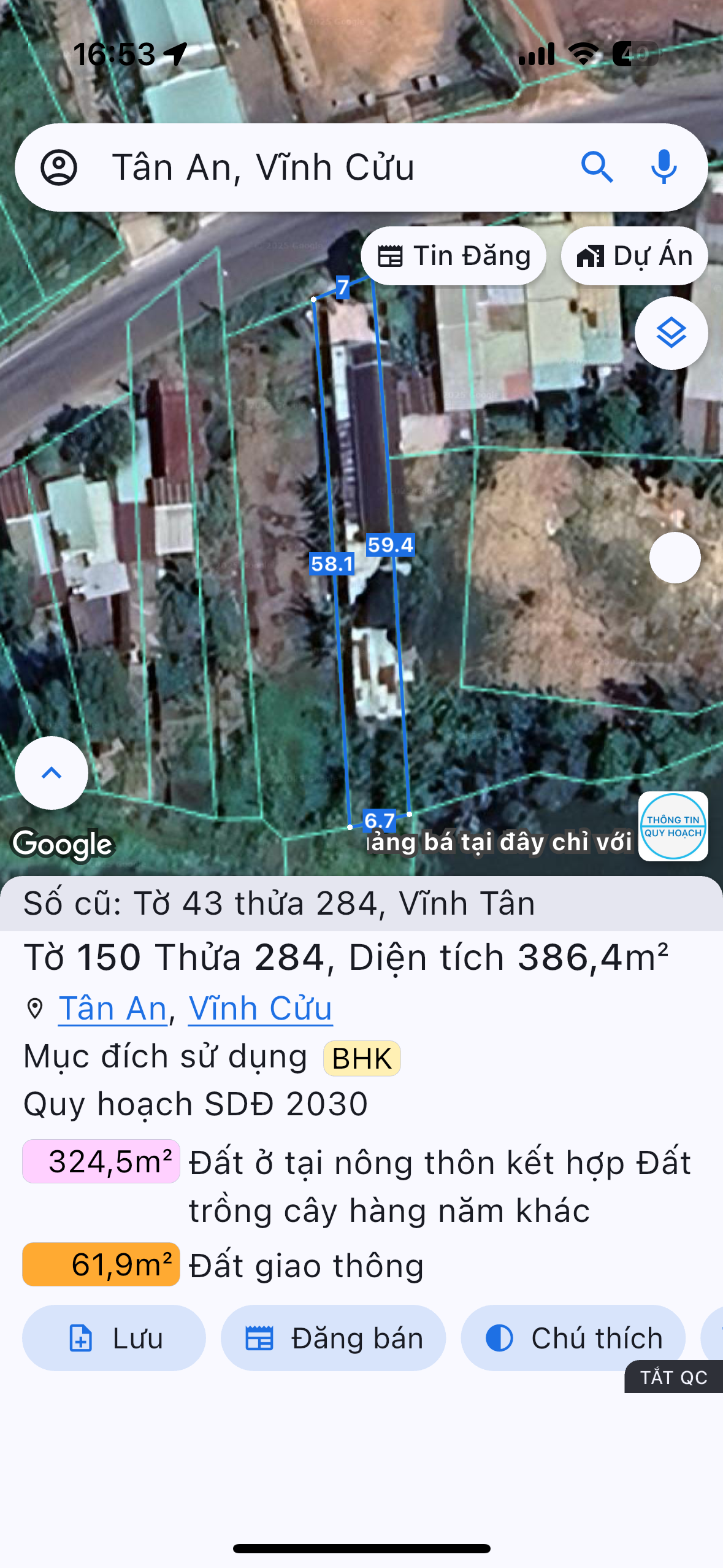Viewport: 723px width, 1568px height.
Task: Open the Vĩnh Cửu district link
Action: point(260,1009)
